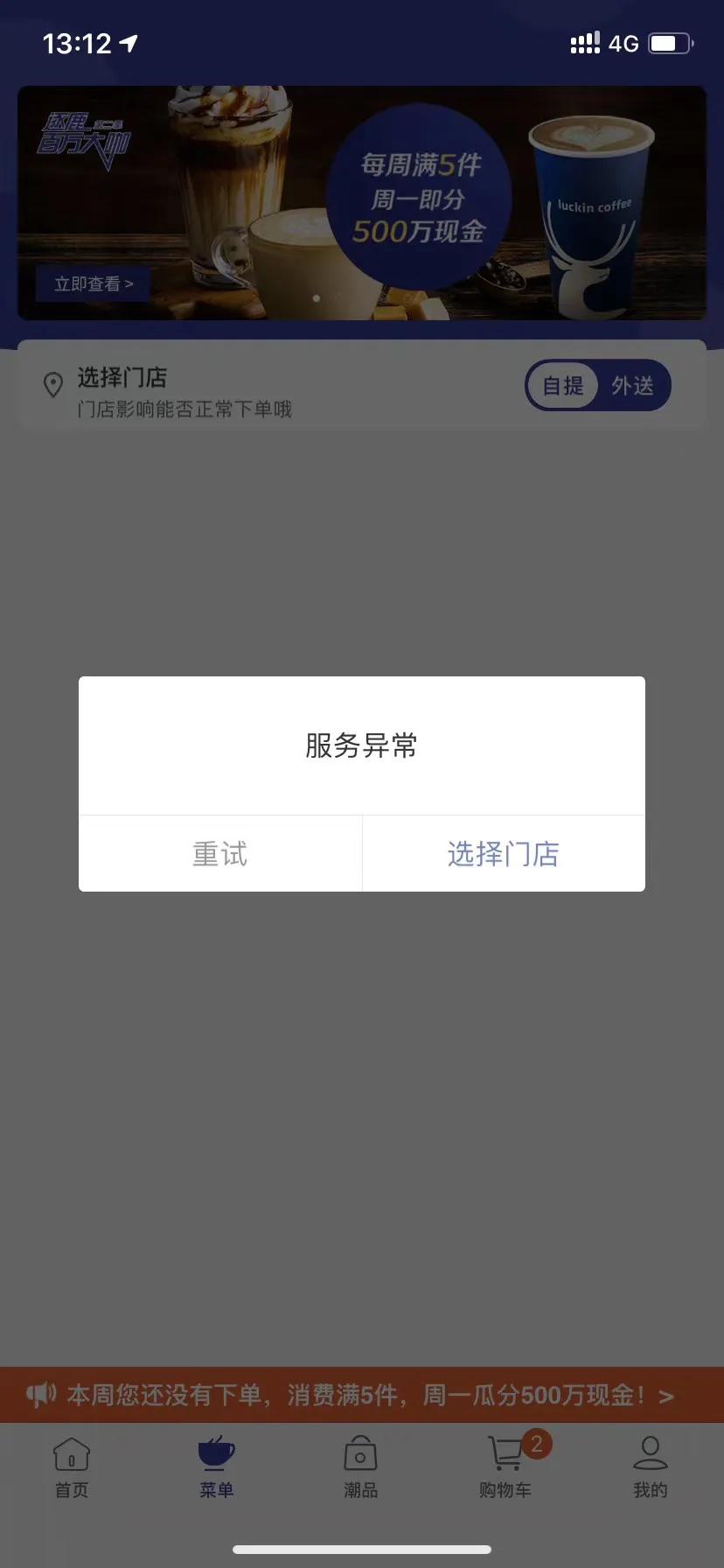The image size is (724, 1568).
Task: Tap the carousel page dot under the banner
Action: pos(315,298)
